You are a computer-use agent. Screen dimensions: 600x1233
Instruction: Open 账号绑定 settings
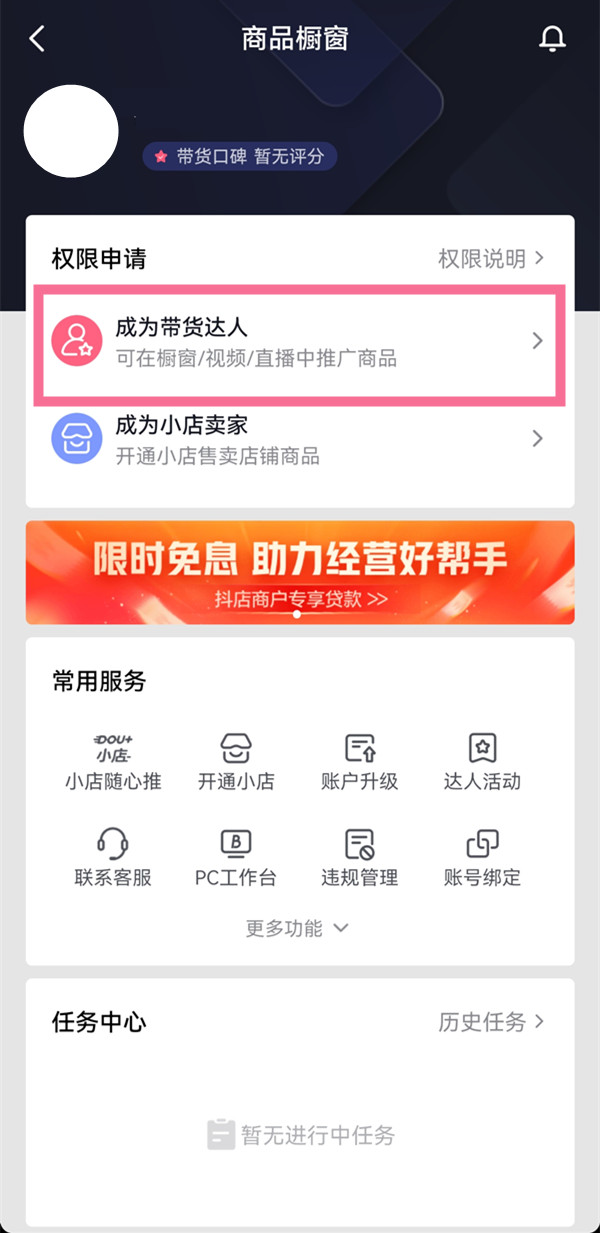pos(482,858)
